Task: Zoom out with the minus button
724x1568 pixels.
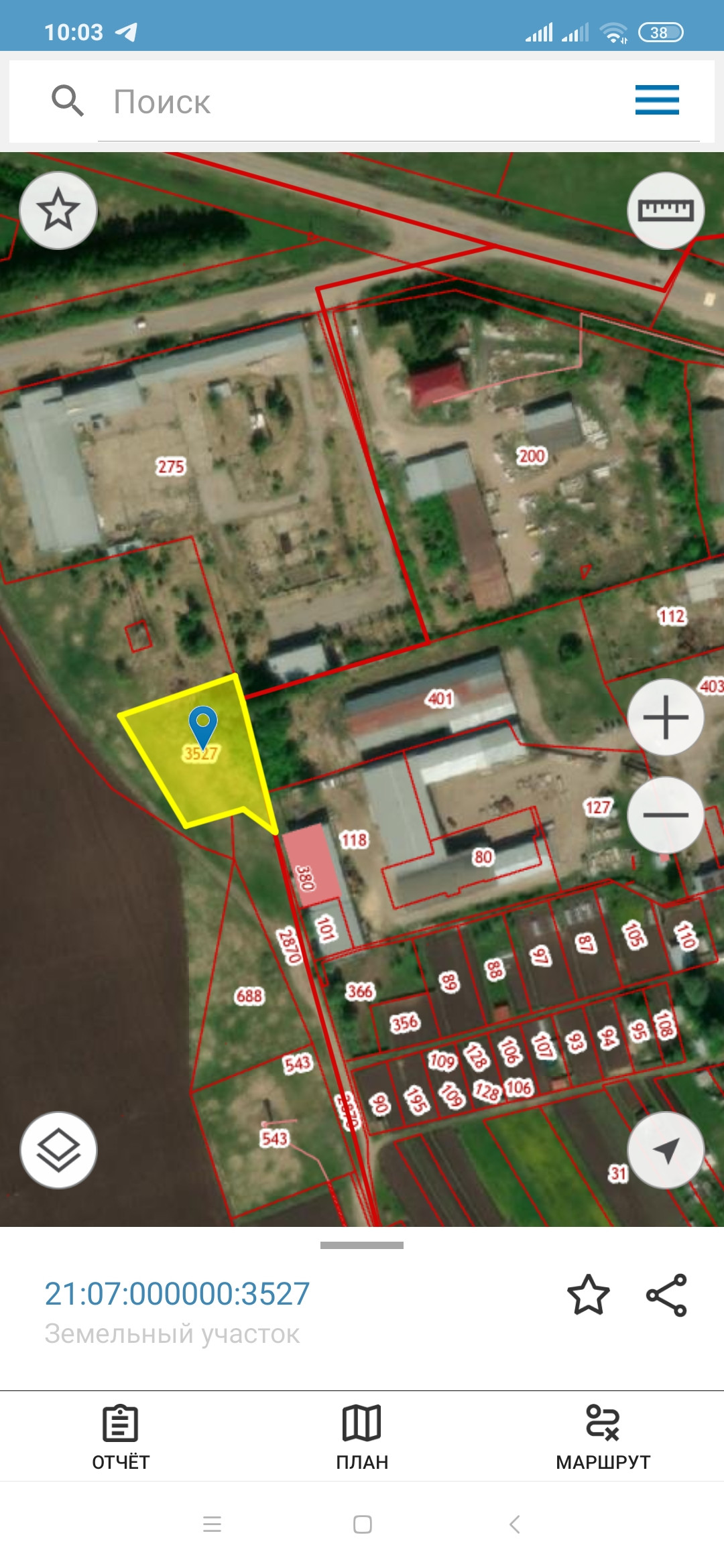Action: coord(665,815)
